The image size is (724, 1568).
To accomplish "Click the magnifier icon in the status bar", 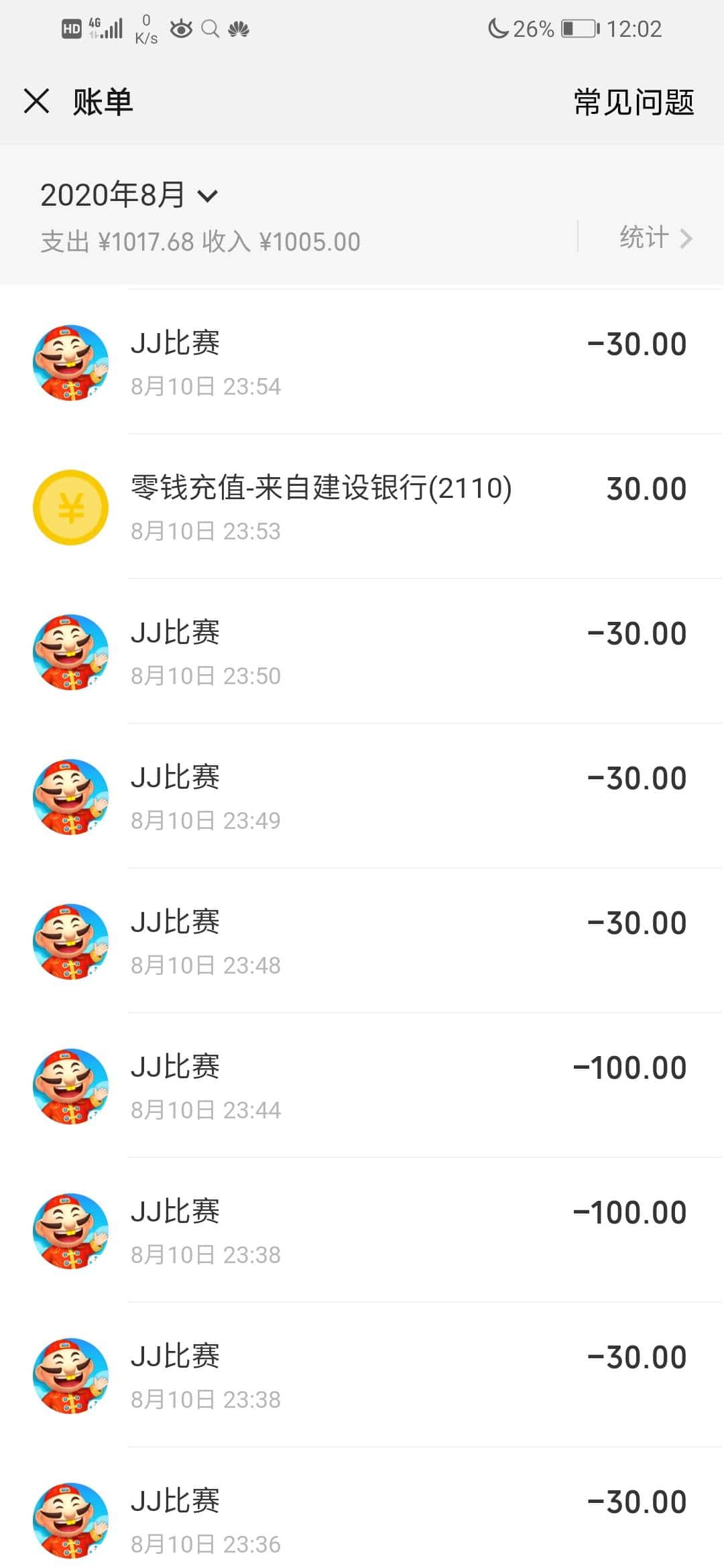I will pos(210,28).
